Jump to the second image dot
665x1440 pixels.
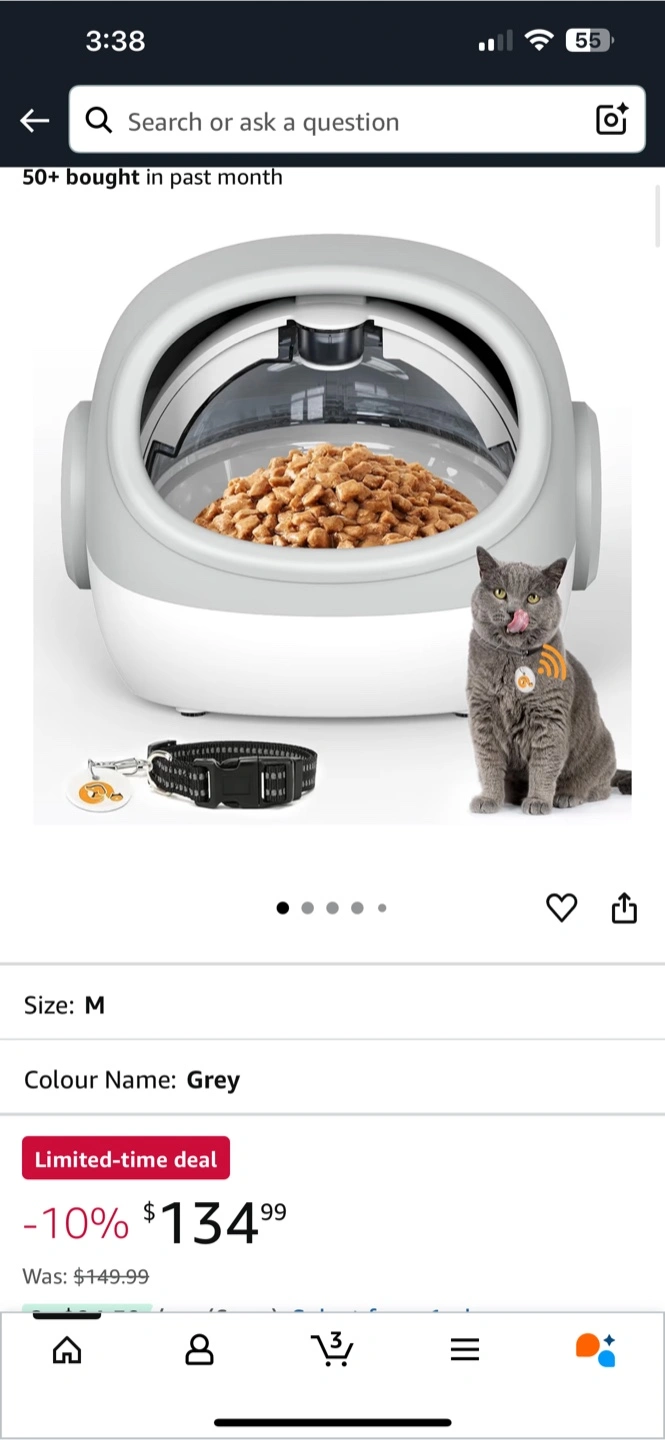[x=307, y=908]
